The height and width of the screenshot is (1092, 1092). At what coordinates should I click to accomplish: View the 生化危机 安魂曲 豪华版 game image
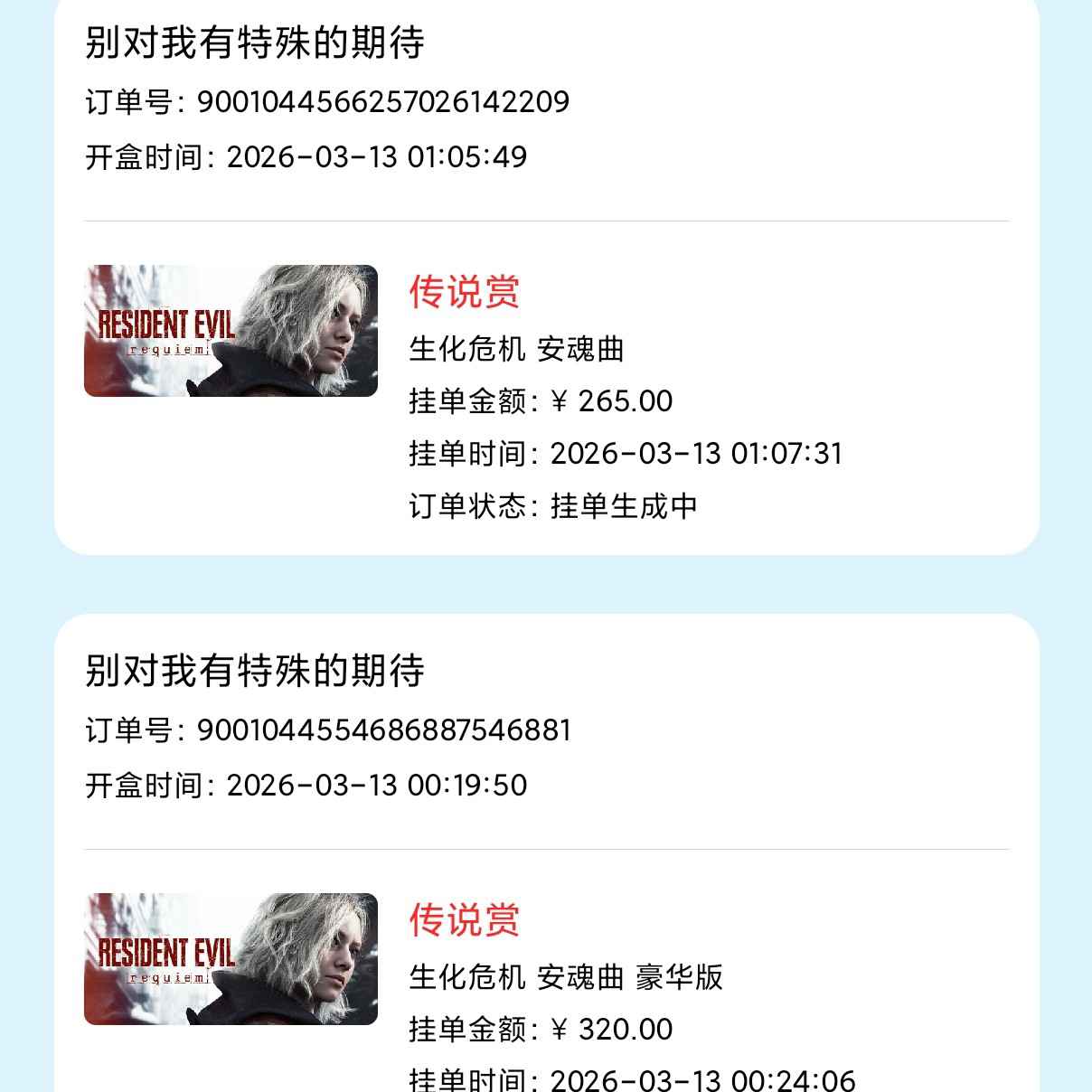click(x=231, y=959)
